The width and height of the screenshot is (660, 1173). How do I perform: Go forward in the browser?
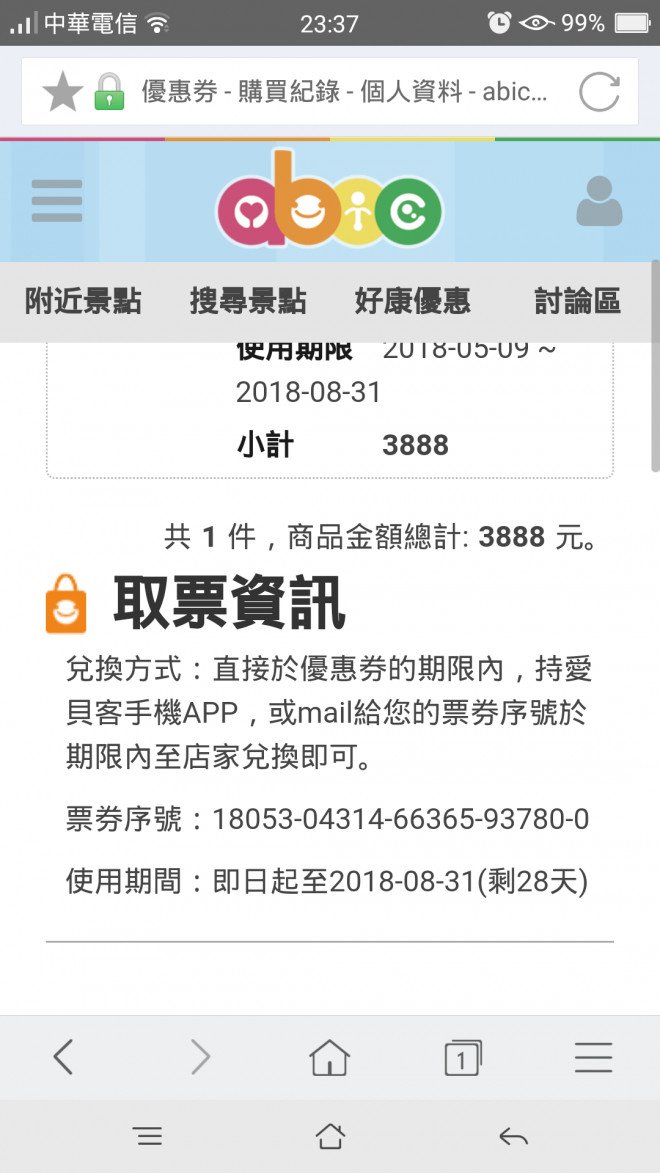click(x=200, y=1057)
